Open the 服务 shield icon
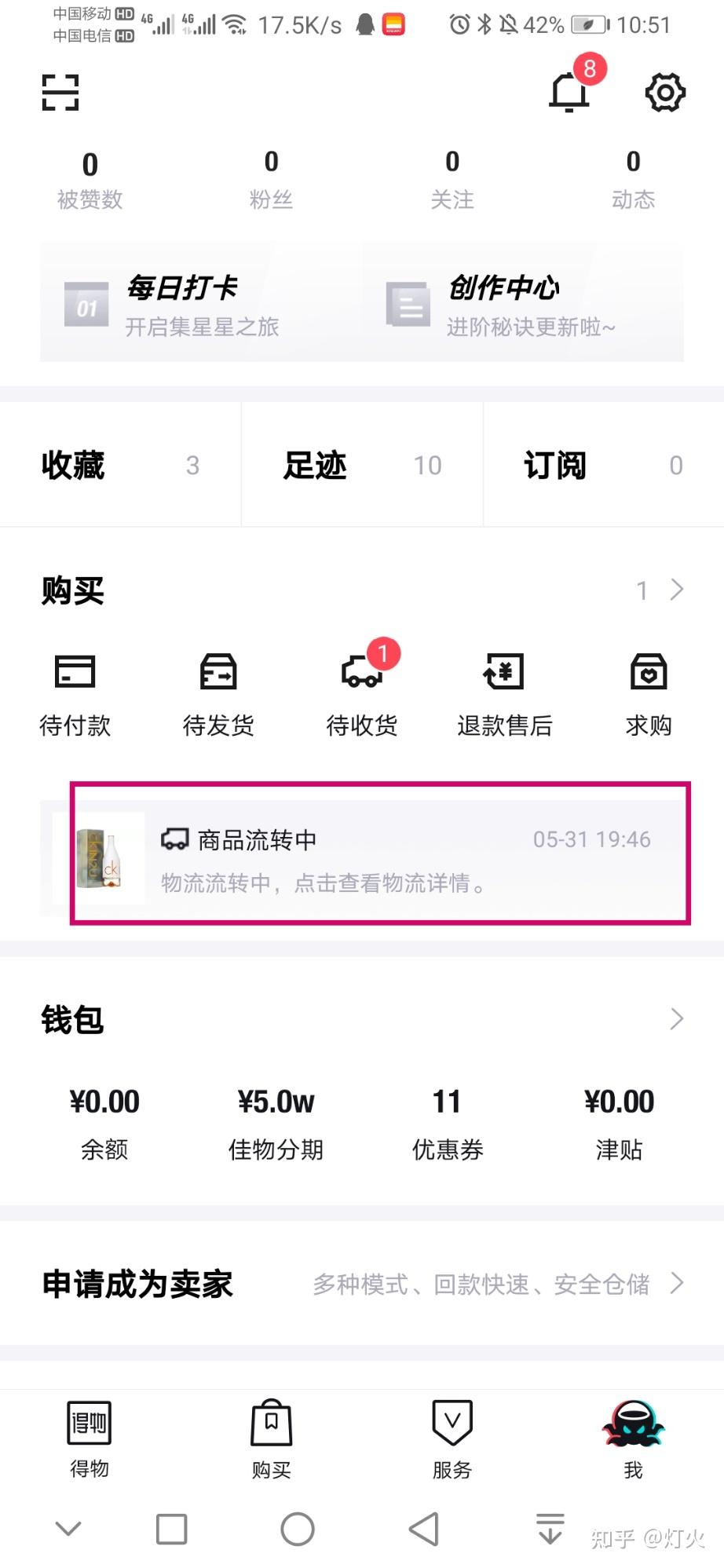The height and width of the screenshot is (1568, 724). (451, 1423)
